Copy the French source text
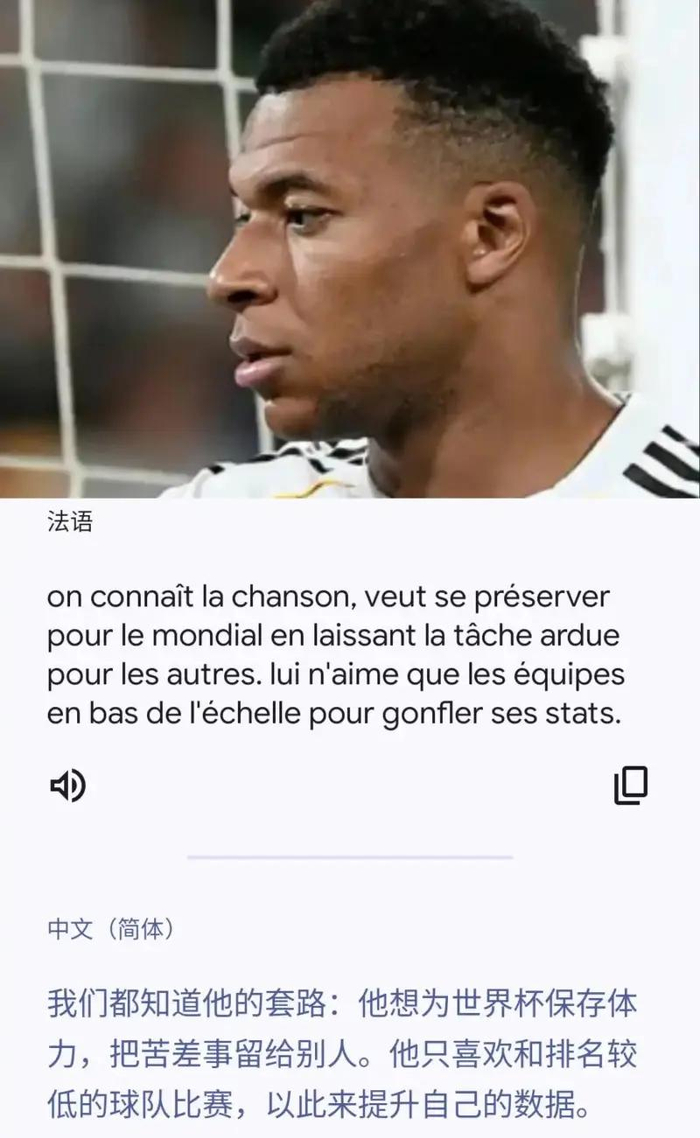This screenshot has width=700, height=1138. [630, 785]
